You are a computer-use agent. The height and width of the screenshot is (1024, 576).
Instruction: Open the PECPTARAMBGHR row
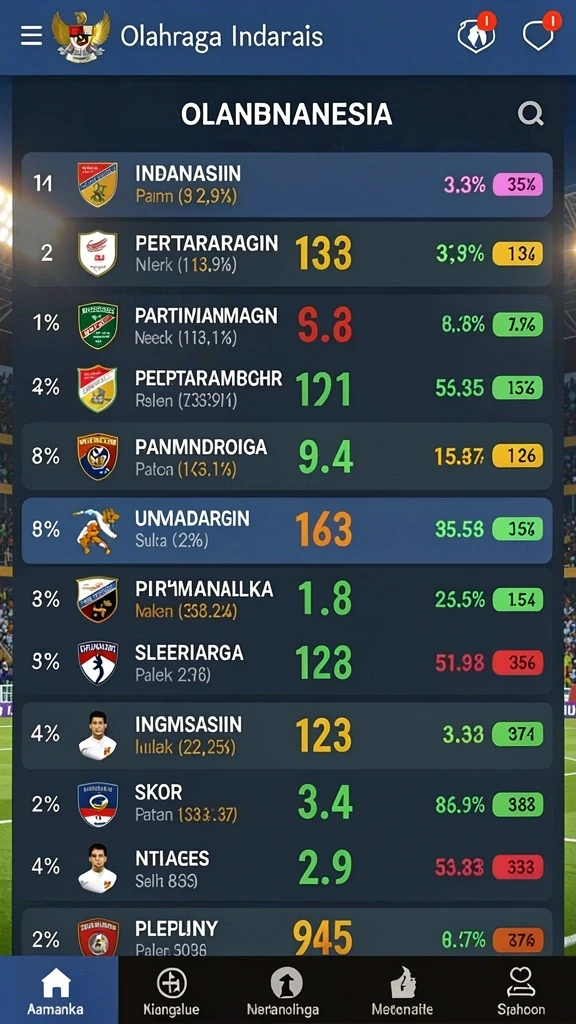coord(287,388)
